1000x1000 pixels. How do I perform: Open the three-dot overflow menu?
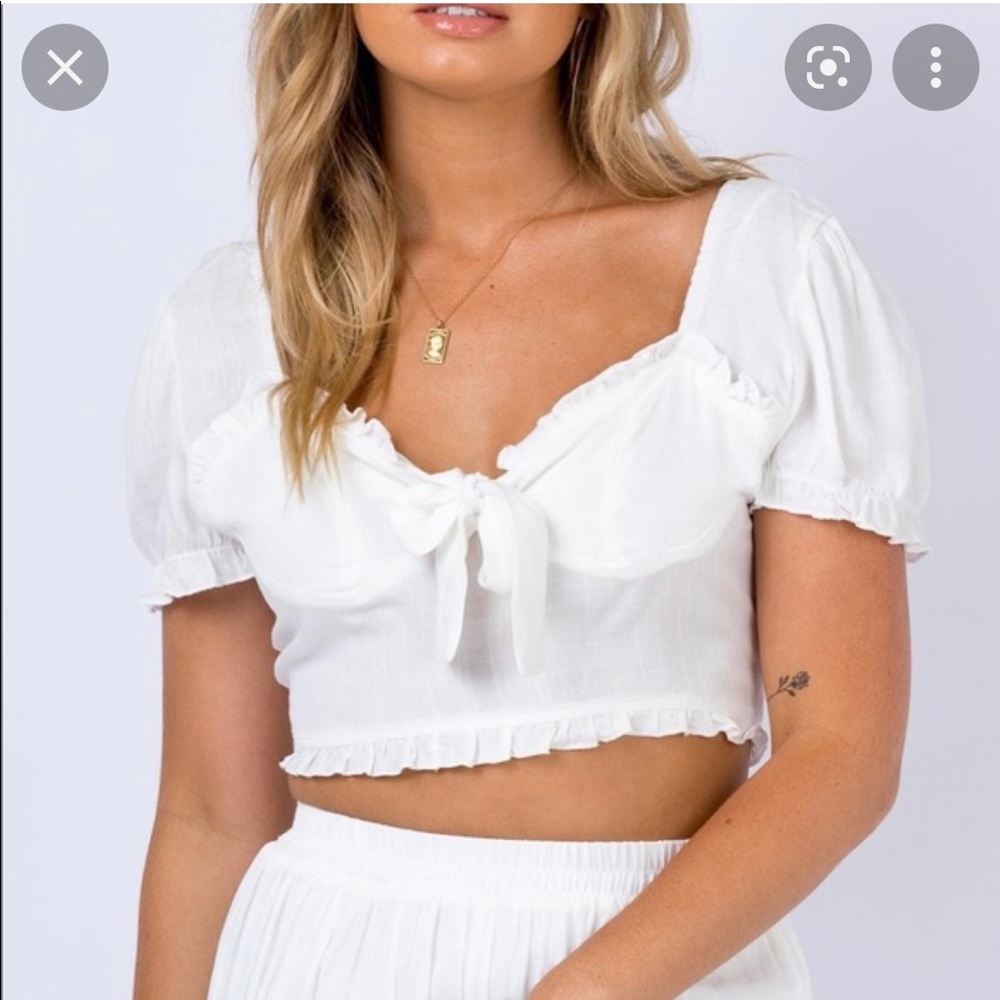coord(935,67)
